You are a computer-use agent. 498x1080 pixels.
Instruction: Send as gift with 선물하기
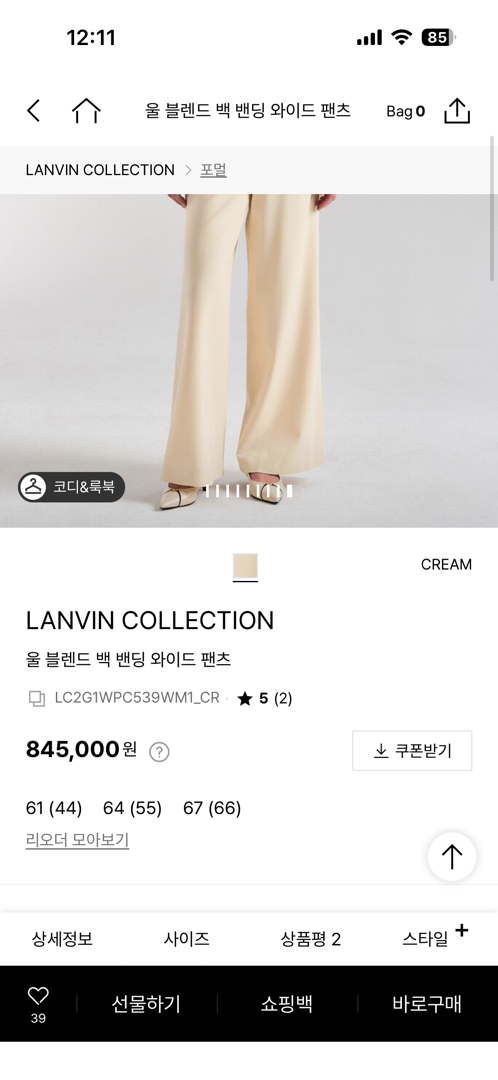[146, 1004]
